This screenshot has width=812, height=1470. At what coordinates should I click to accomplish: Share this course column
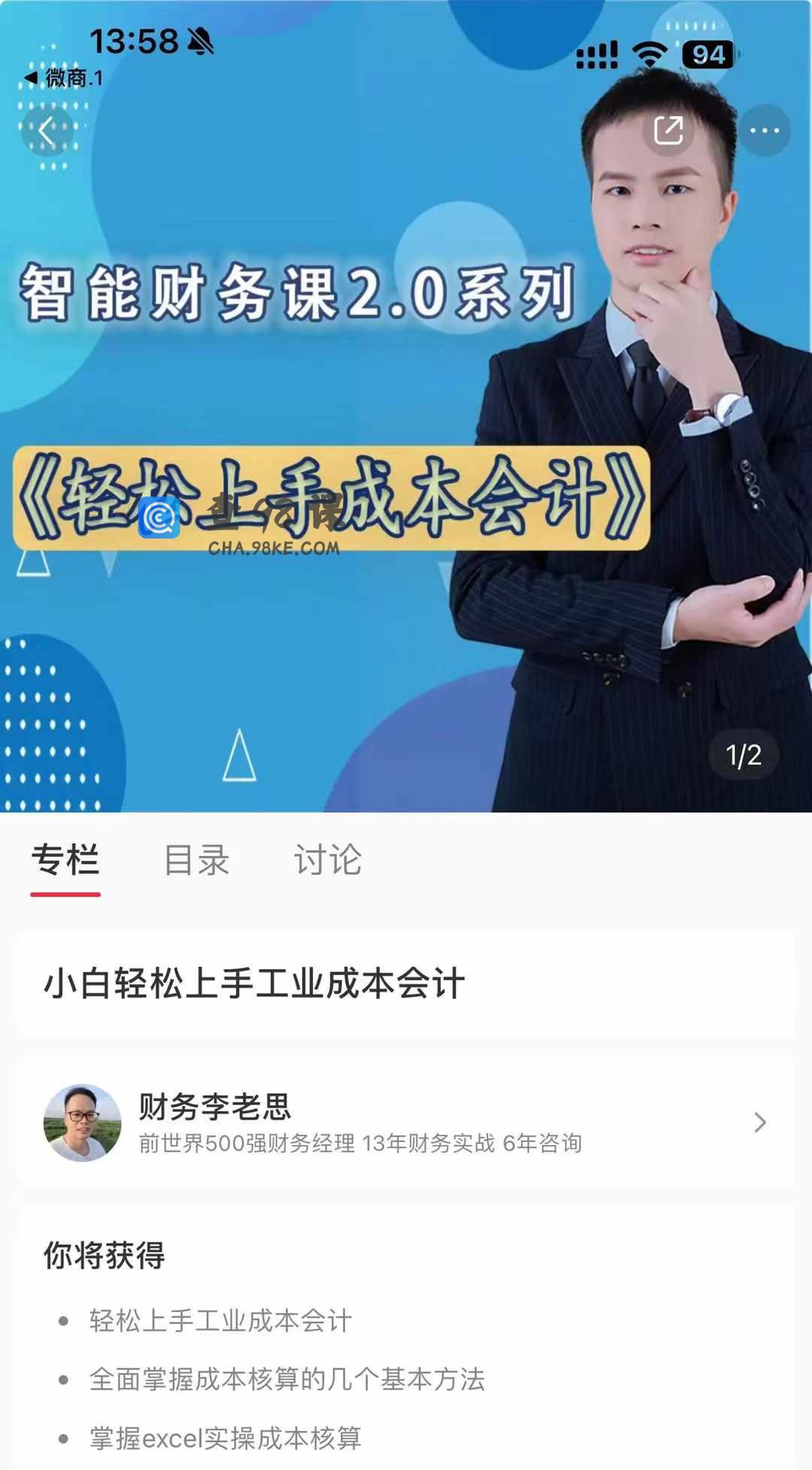668,131
